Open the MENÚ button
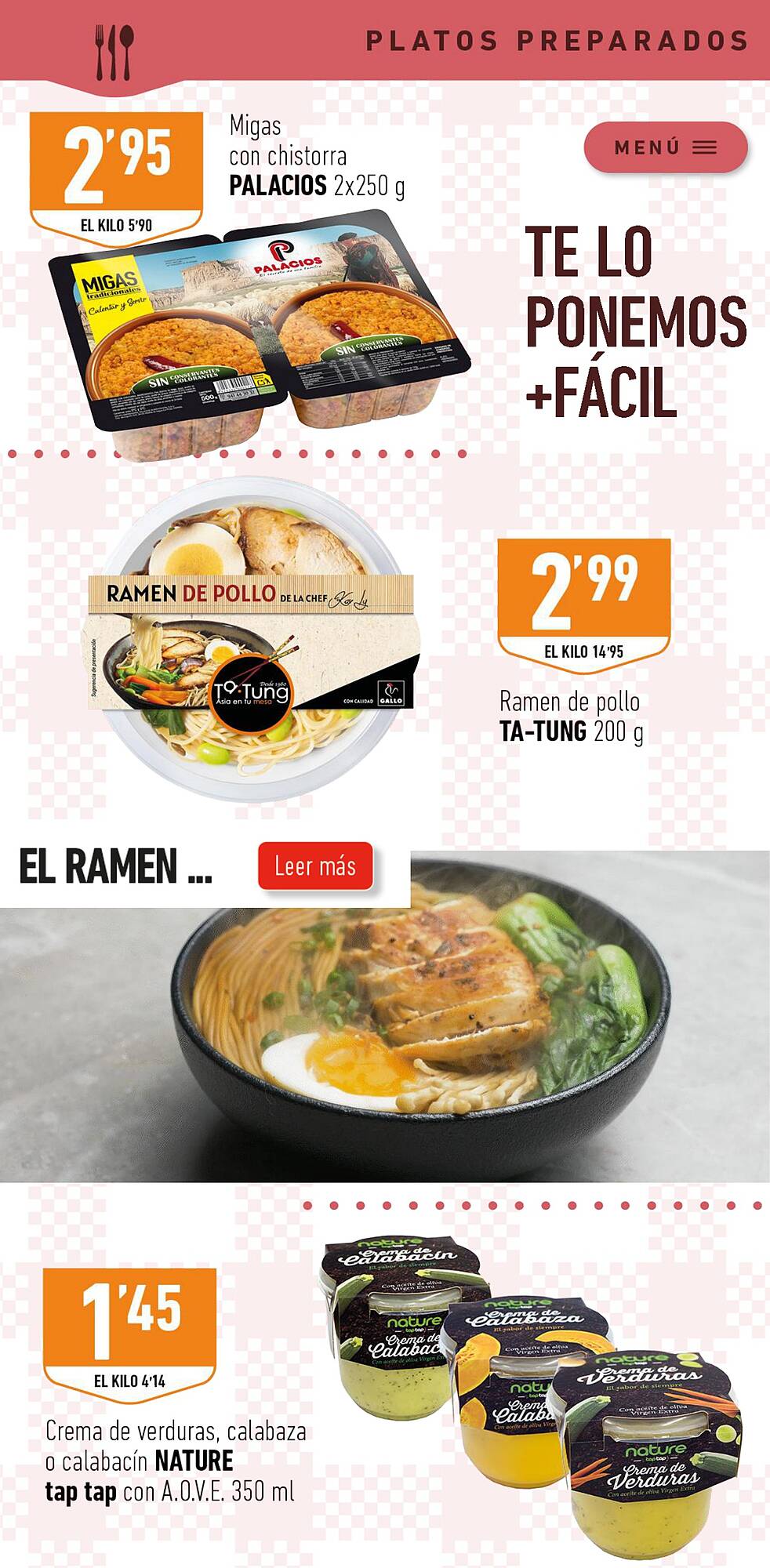The width and height of the screenshot is (770, 1568). tap(665, 147)
